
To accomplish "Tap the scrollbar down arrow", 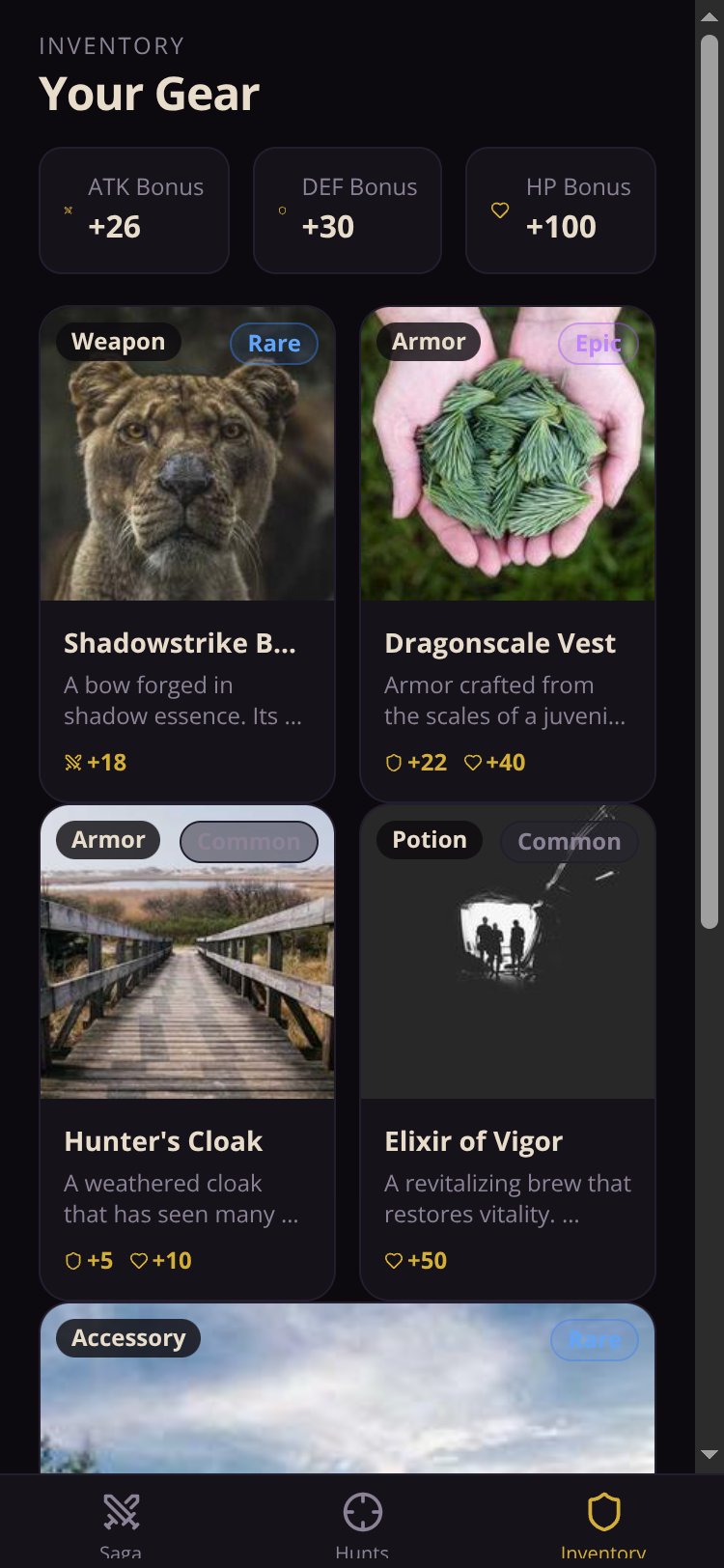I will [710, 1454].
